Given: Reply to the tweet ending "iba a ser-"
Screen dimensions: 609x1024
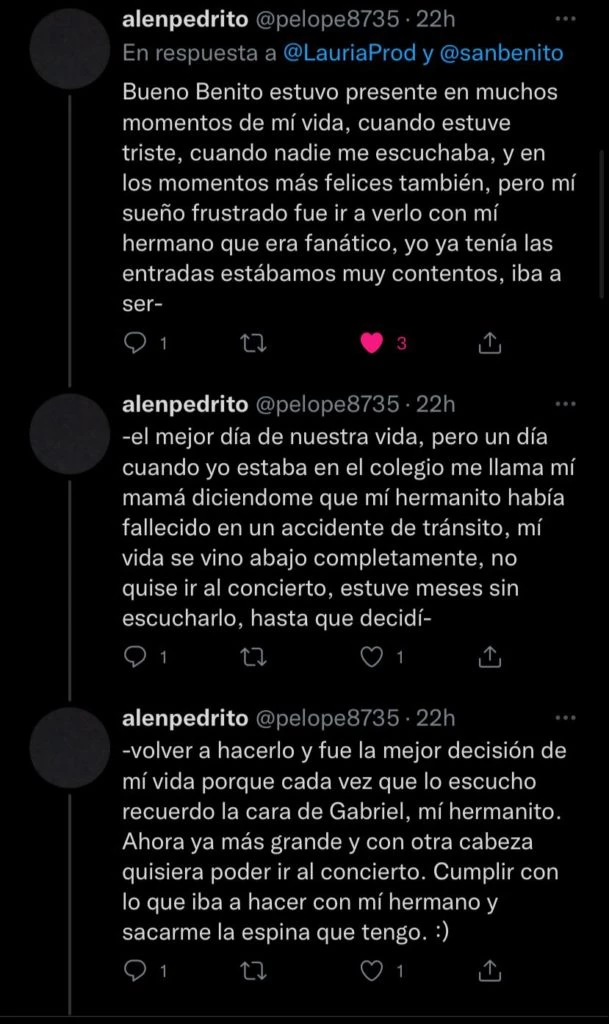Looking at the screenshot, I should 136,344.
